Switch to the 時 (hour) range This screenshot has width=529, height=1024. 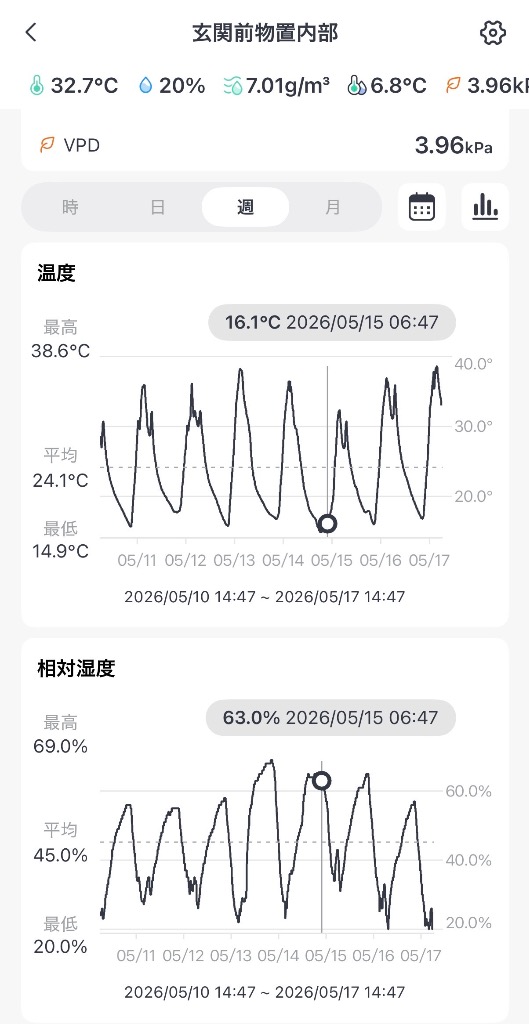[x=71, y=207]
